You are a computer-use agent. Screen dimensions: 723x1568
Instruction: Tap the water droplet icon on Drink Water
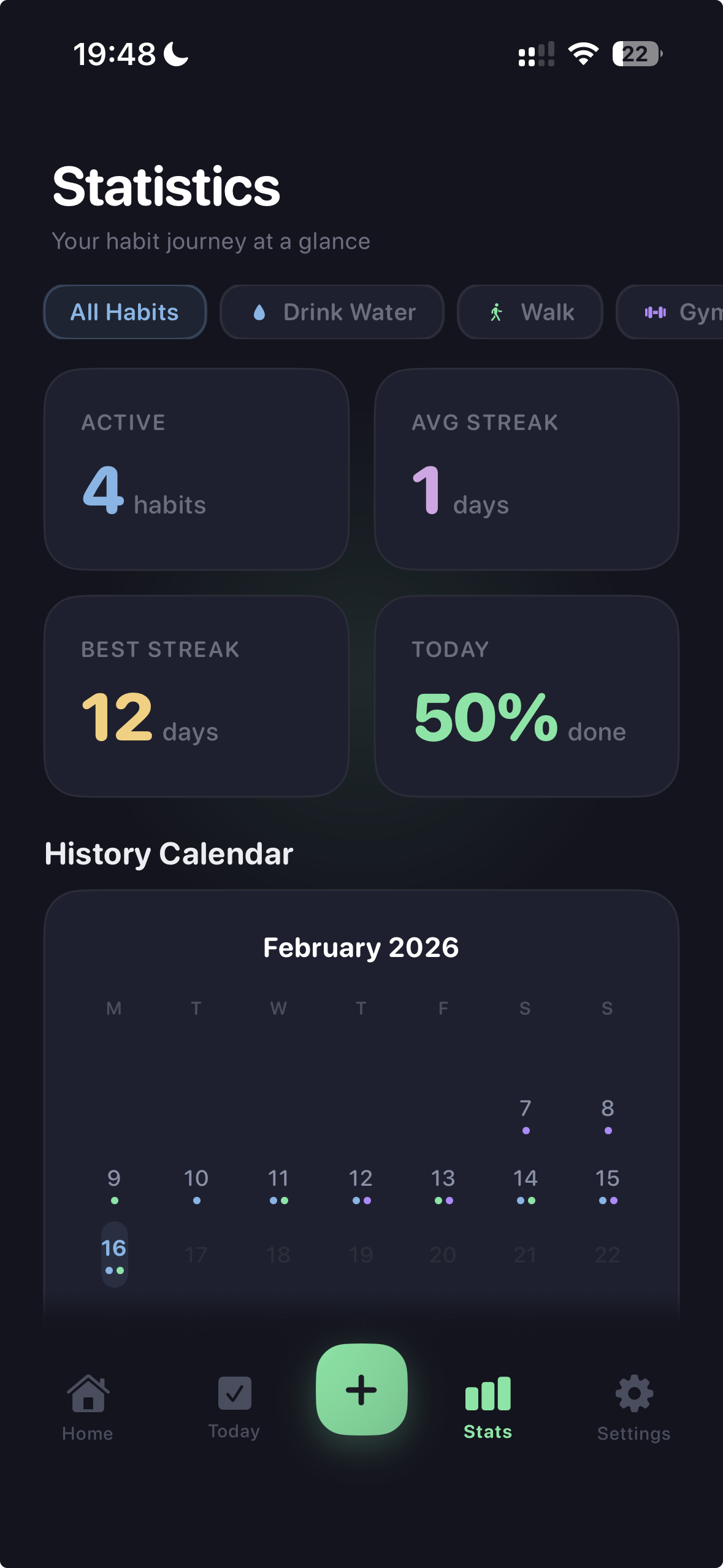coord(259,312)
